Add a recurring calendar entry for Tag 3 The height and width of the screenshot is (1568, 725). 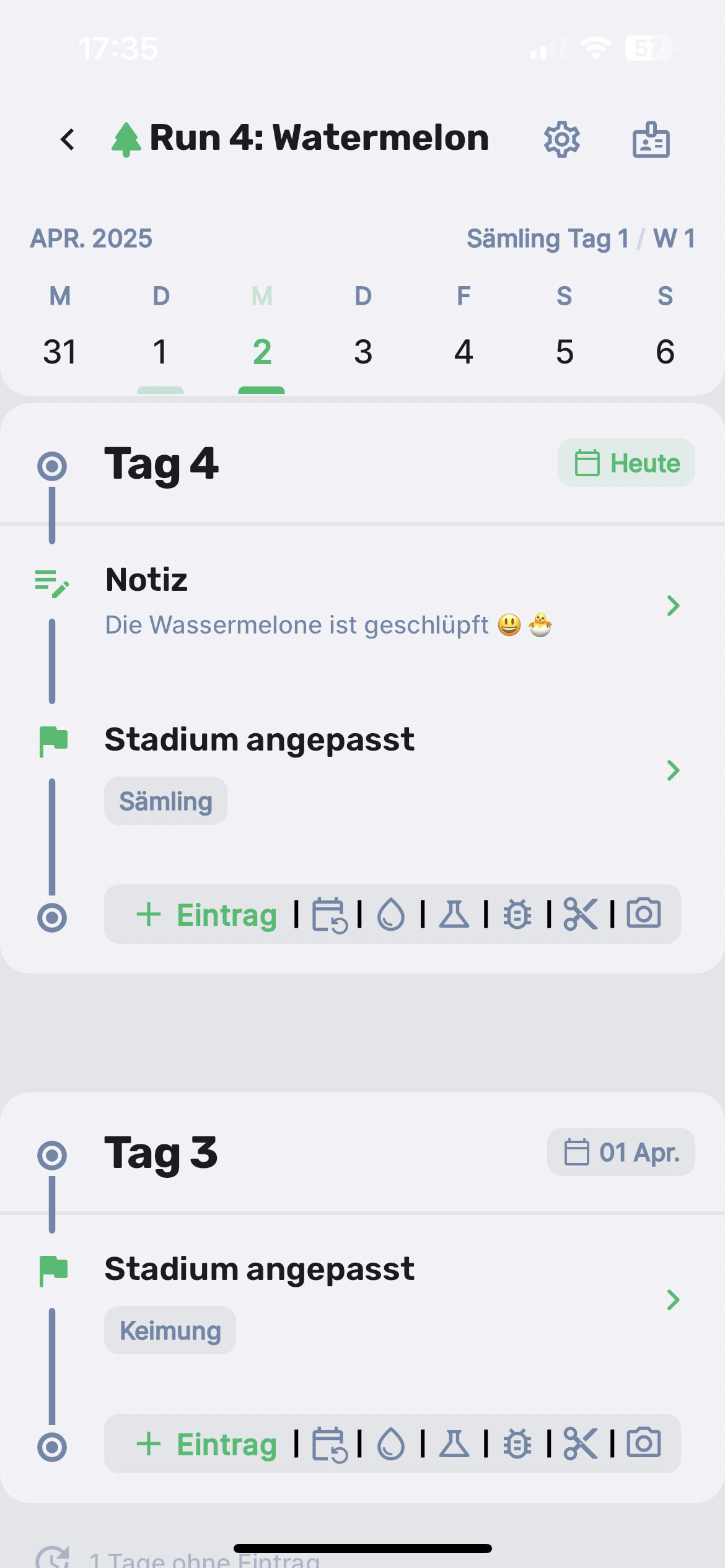(x=329, y=1444)
